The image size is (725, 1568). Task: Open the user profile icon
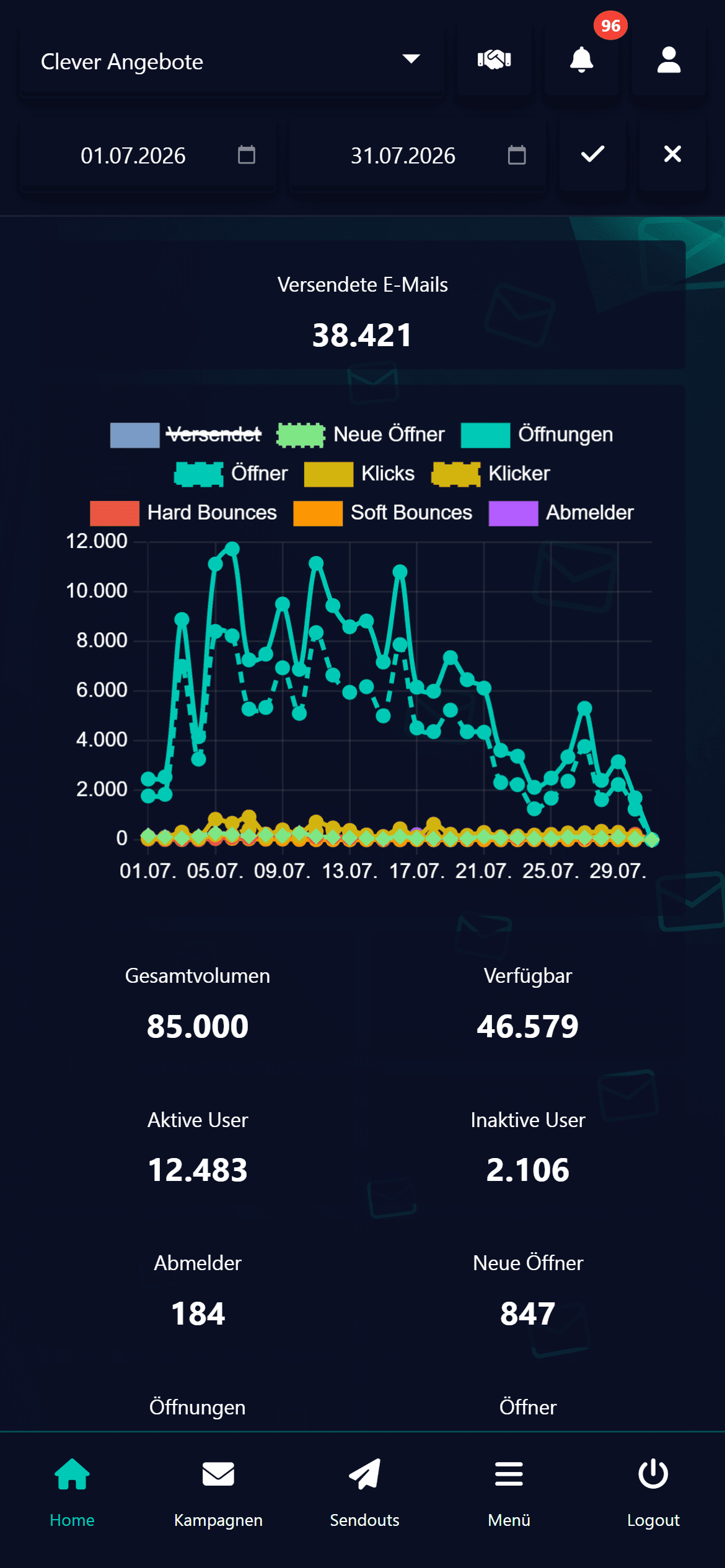(x=669, y=60)
